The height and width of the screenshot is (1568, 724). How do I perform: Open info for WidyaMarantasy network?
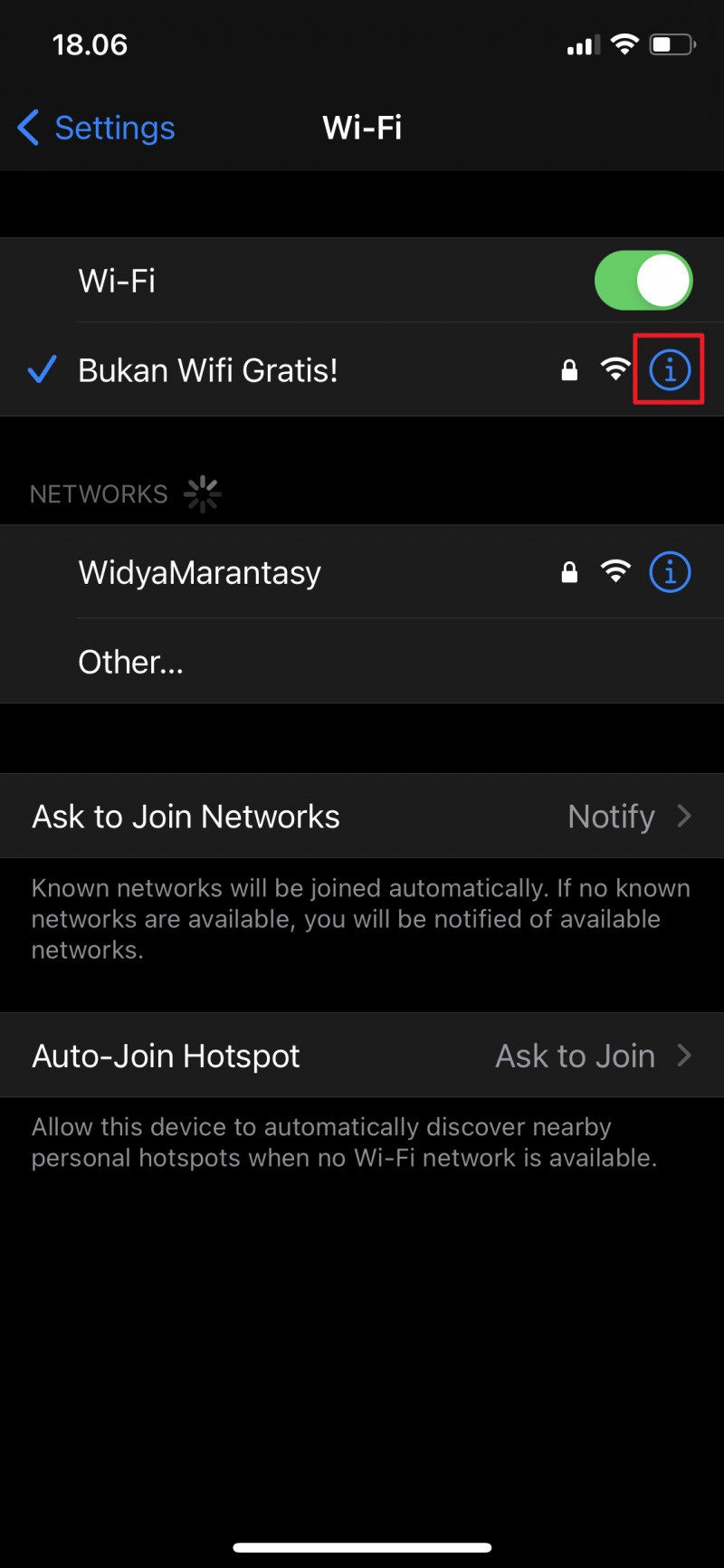(x=670, y=572)
